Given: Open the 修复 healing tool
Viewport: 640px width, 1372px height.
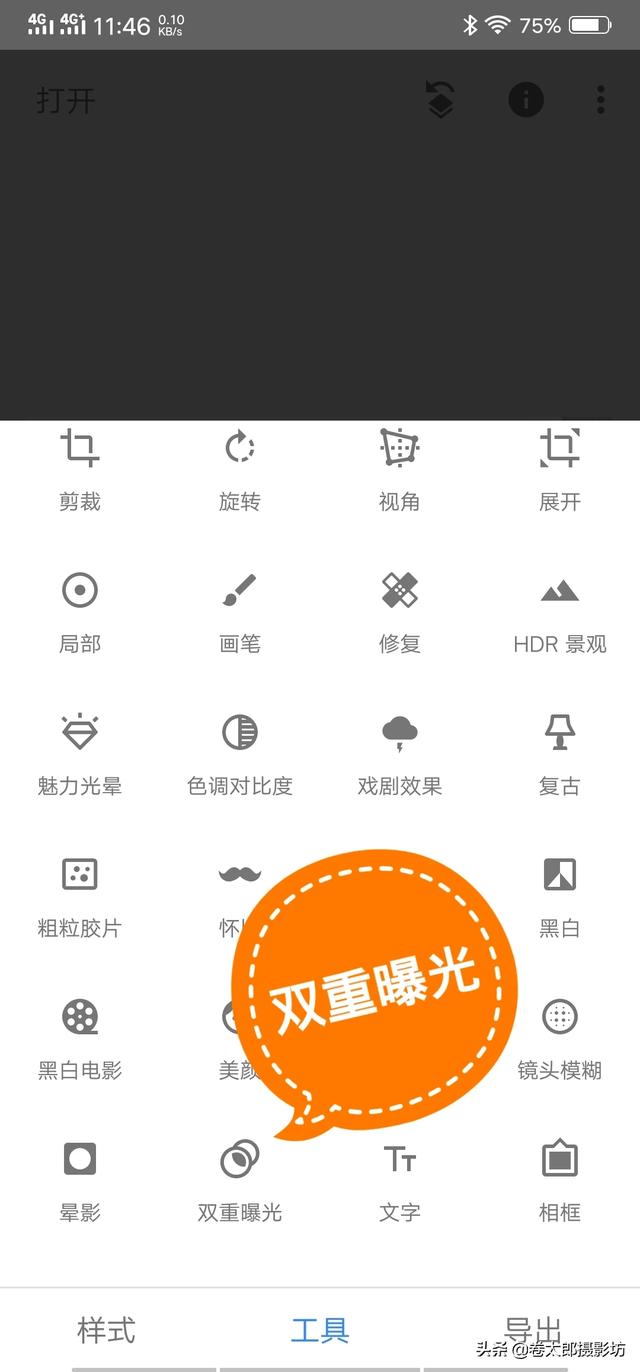Looking at the screenshot, I should pyautogui.click(x=400, y=613).
